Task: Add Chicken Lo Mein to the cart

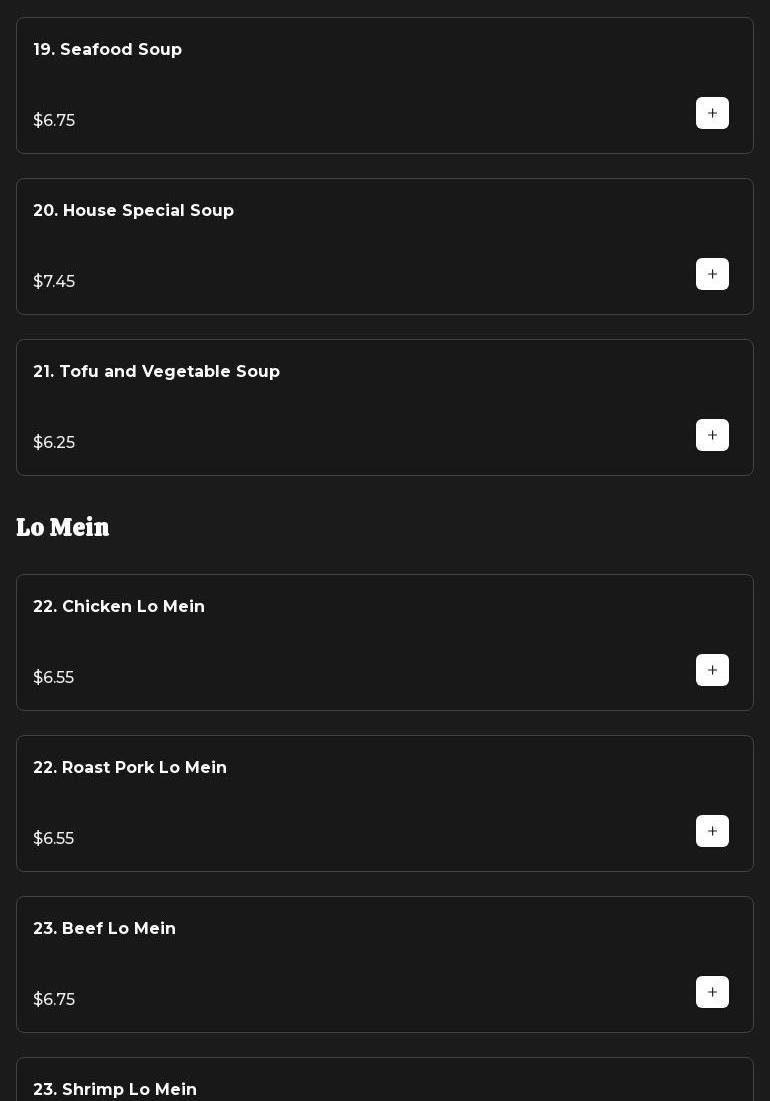Action: point(712,670)
